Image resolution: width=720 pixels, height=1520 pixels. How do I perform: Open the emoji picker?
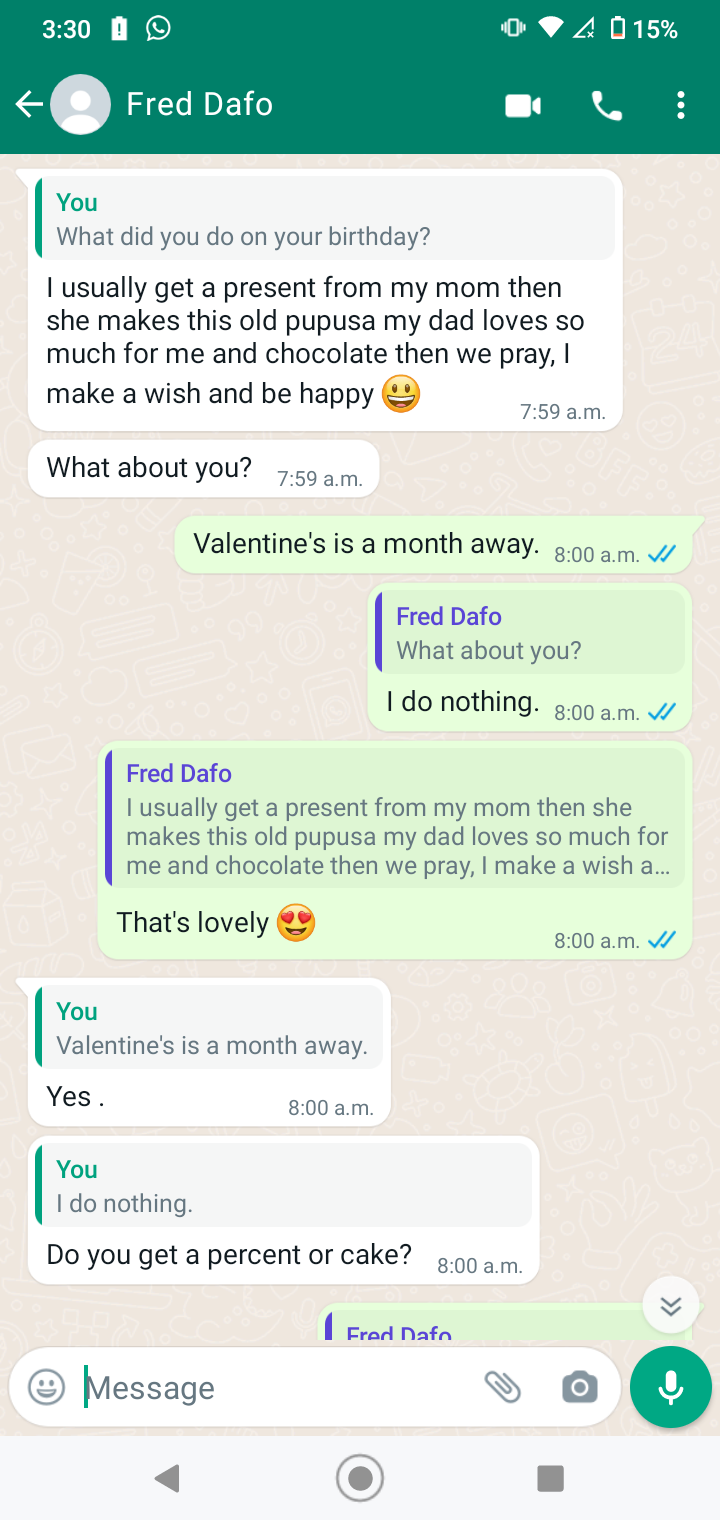pyautogui.click(x=46, y=1387)
